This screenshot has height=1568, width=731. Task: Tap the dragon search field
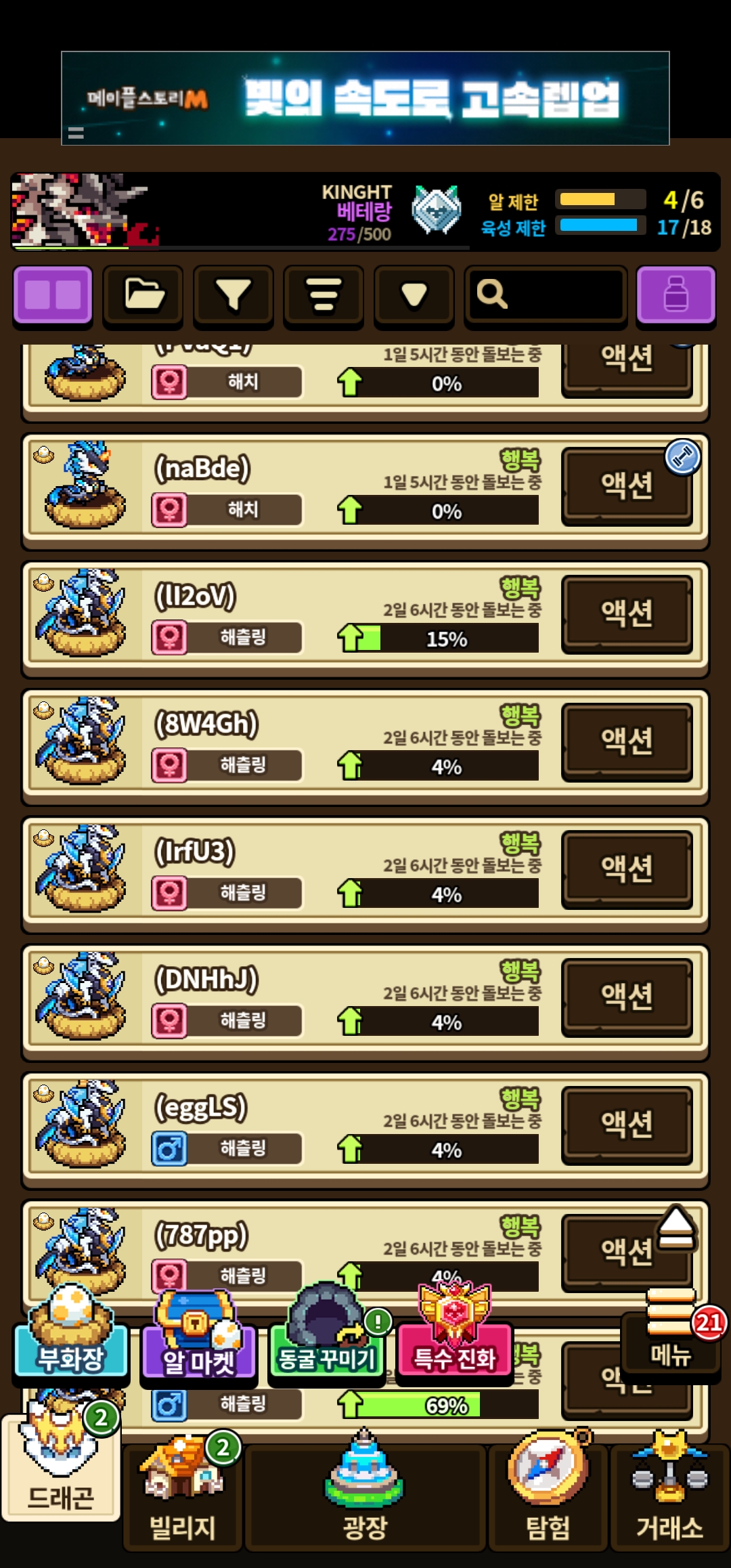(546, 295)
